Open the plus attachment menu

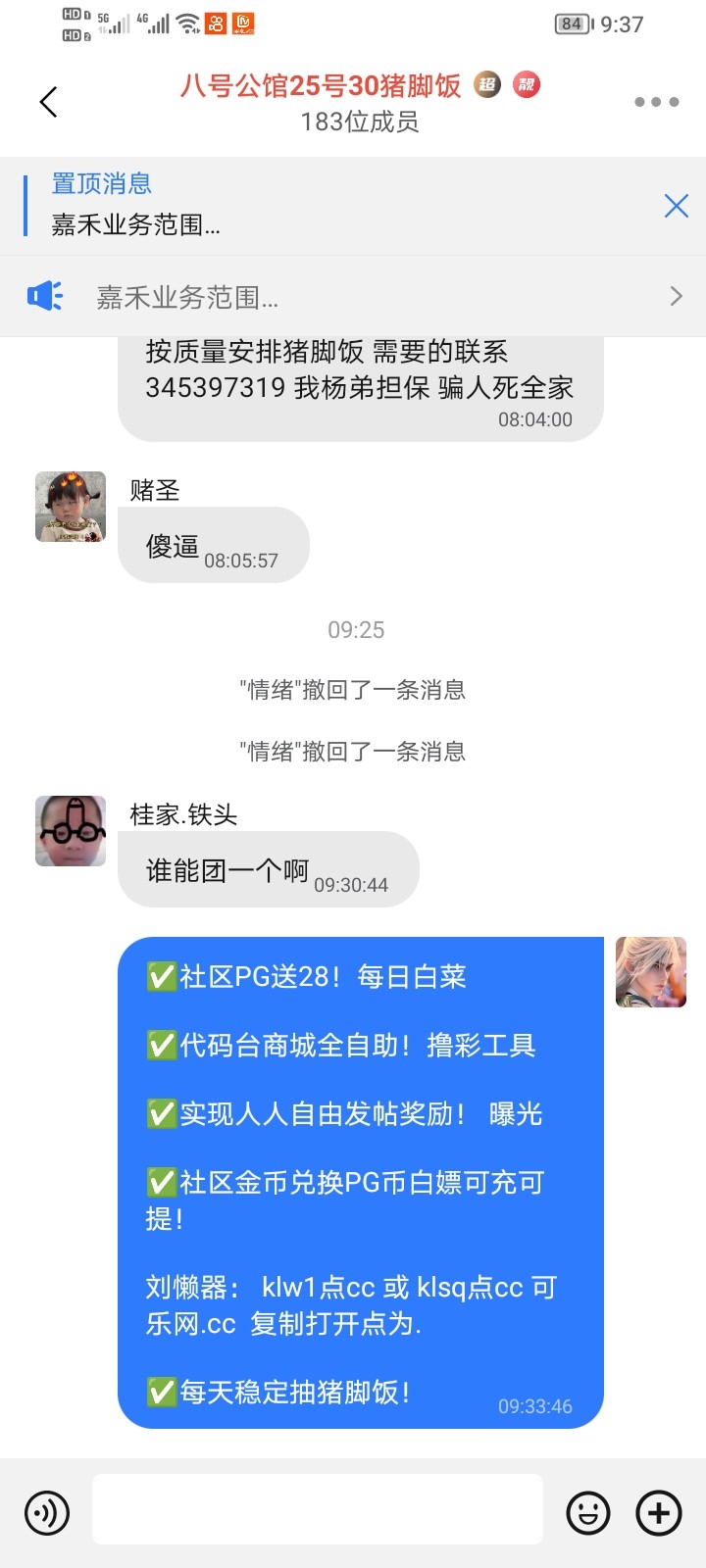[659, 1513]
